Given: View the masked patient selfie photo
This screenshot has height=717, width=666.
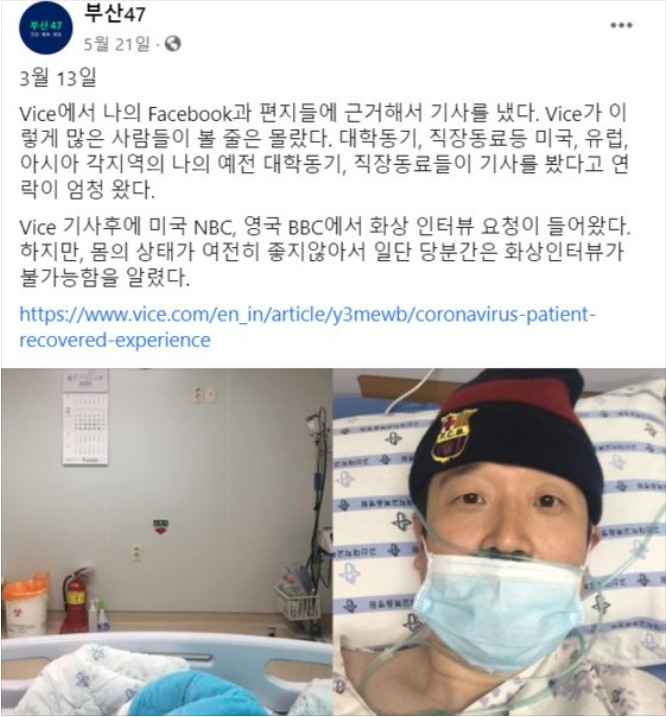Looking at the screenshot, I should pyautogui.click(x=499, y=541).
